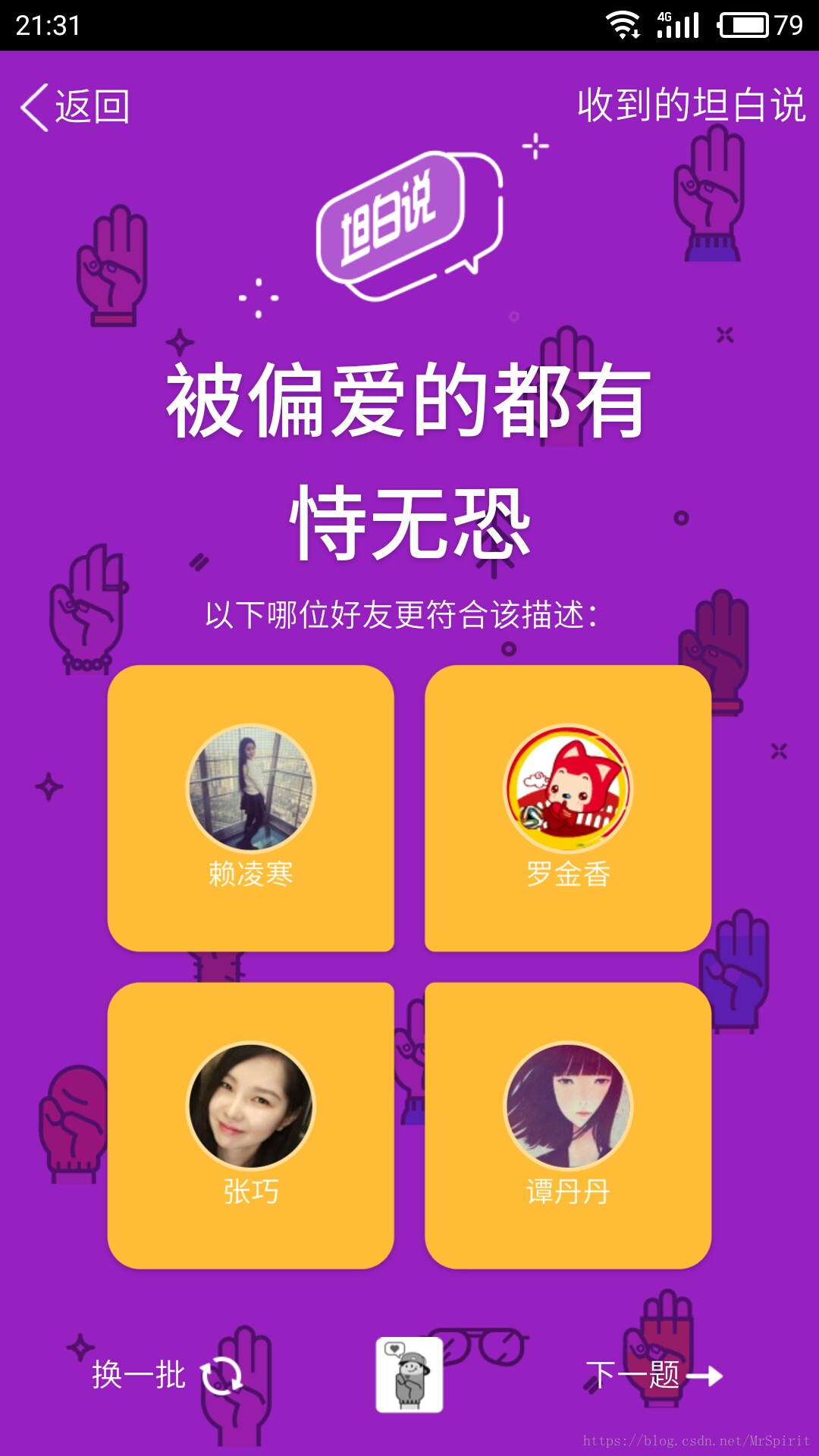Open 收到的坦白说
The image size is (819, 1456).
pyautogui.click(x=690, y=105)
